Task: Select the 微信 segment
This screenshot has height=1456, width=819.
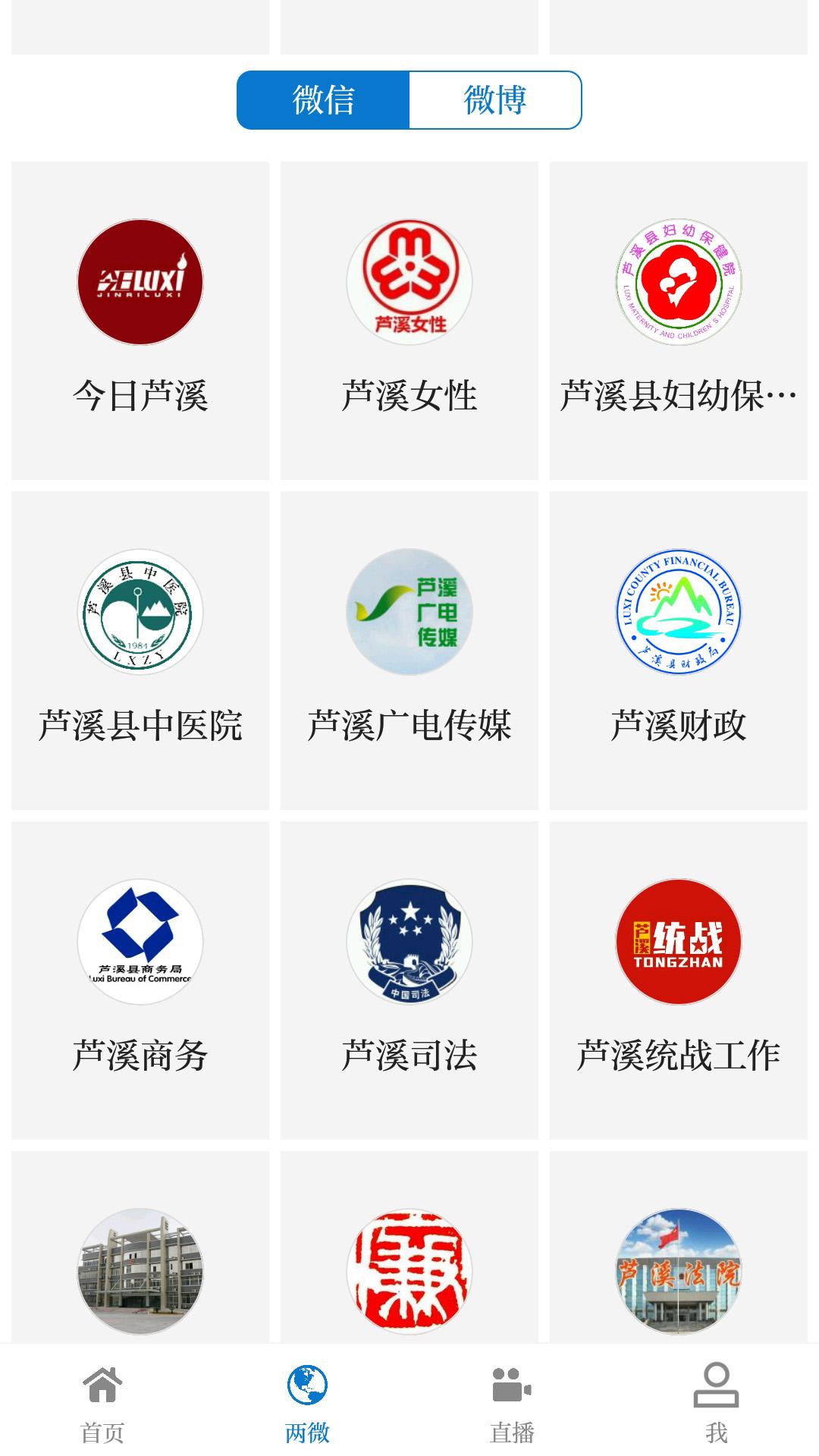Action: tap(324, 100)
